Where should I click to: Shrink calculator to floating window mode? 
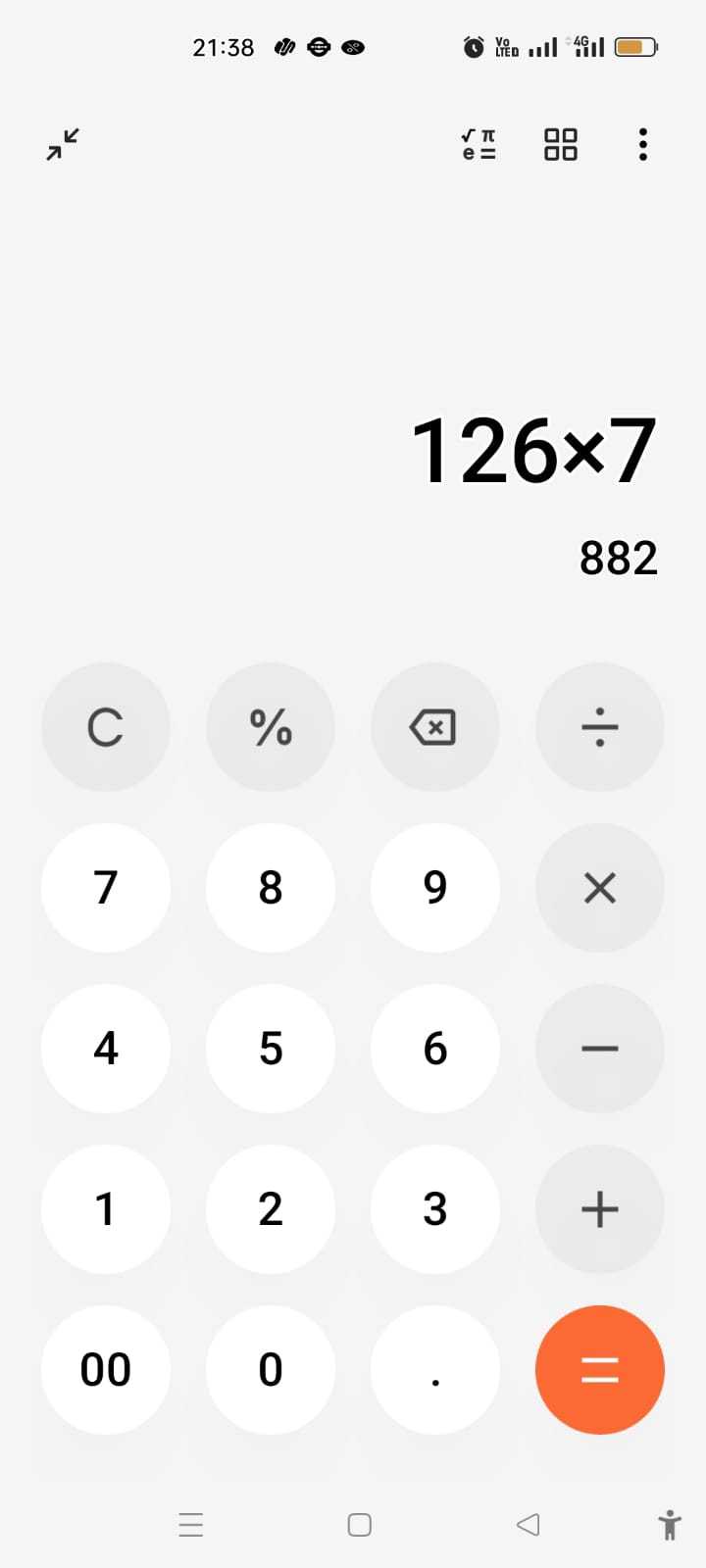click(63, 144)
